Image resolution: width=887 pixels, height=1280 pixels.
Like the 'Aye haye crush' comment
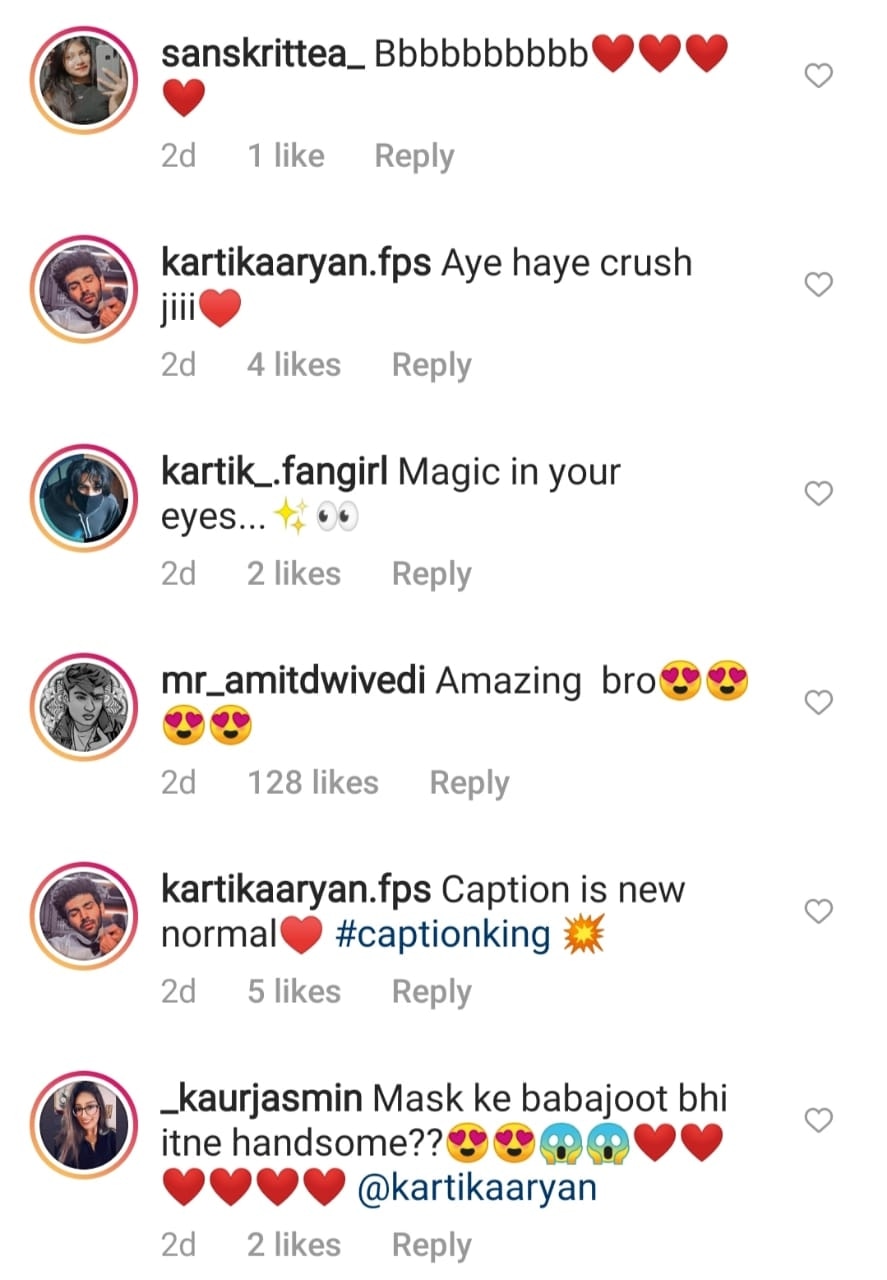tap(819, 285)
